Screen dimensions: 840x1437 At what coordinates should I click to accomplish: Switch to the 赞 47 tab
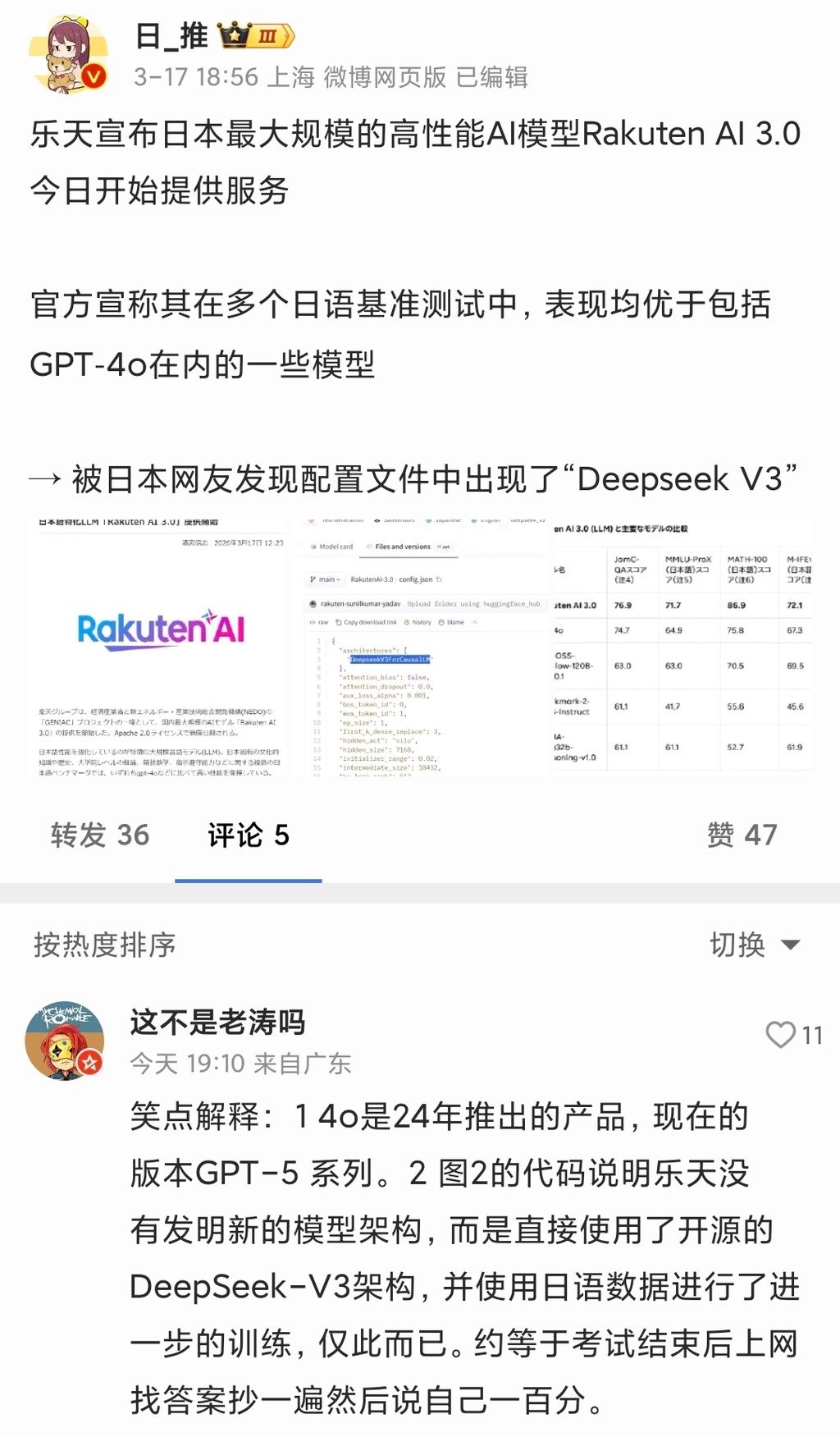tap(742, 835)
